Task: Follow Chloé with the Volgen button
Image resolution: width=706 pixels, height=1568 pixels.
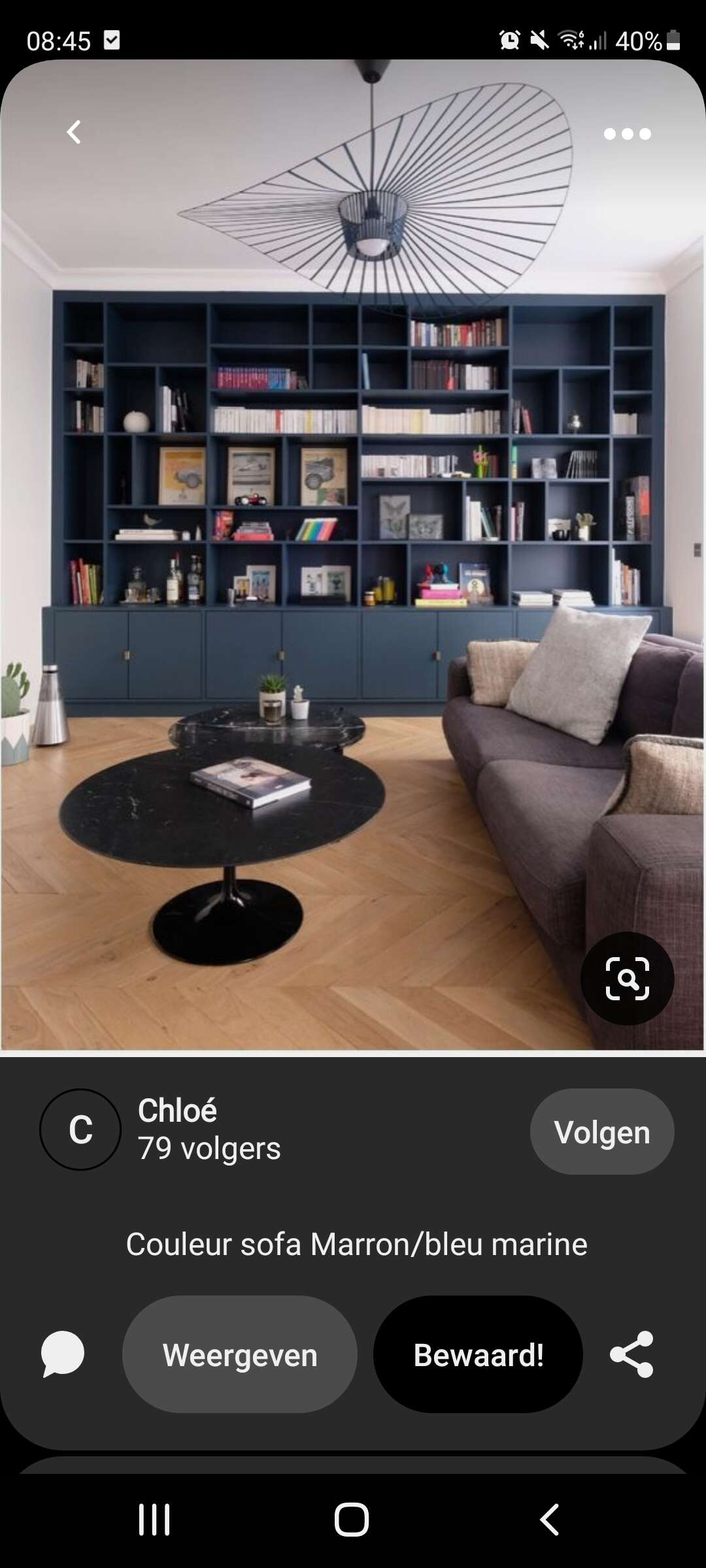Action: pos(601,1132)
